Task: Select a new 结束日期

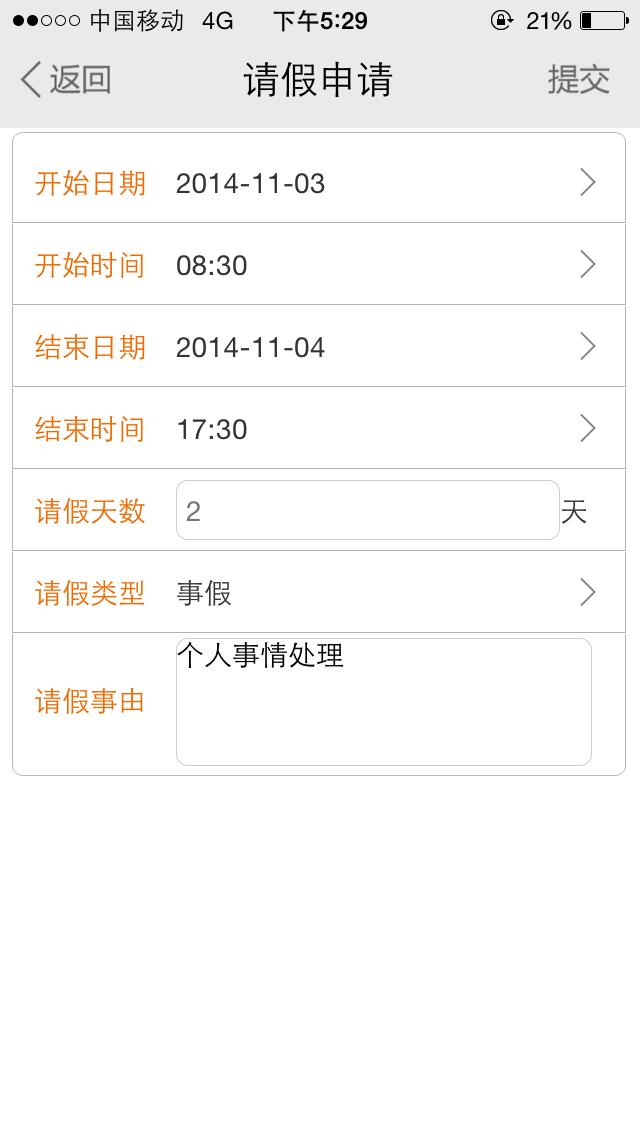Action: point(319,347)
